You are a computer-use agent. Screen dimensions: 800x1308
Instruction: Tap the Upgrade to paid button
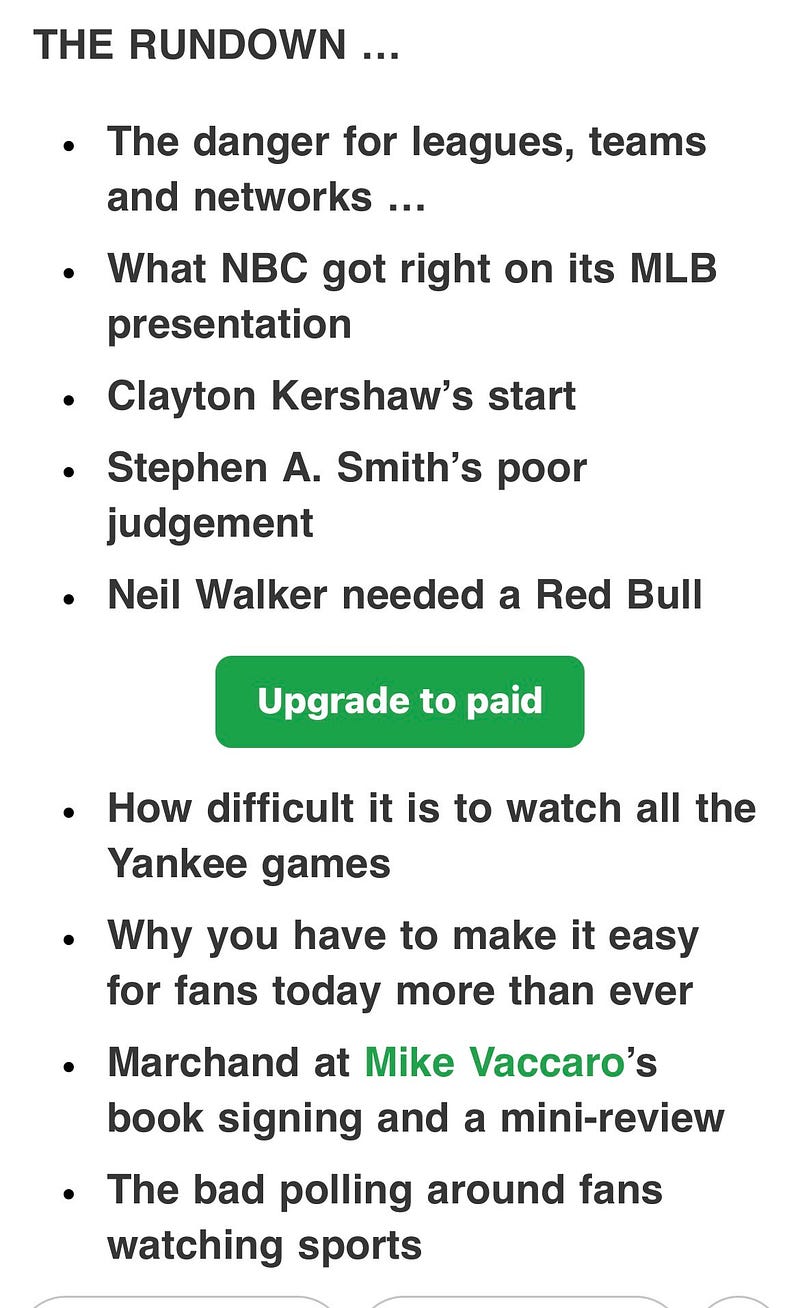pyautogui.click(x=399, y=701)
